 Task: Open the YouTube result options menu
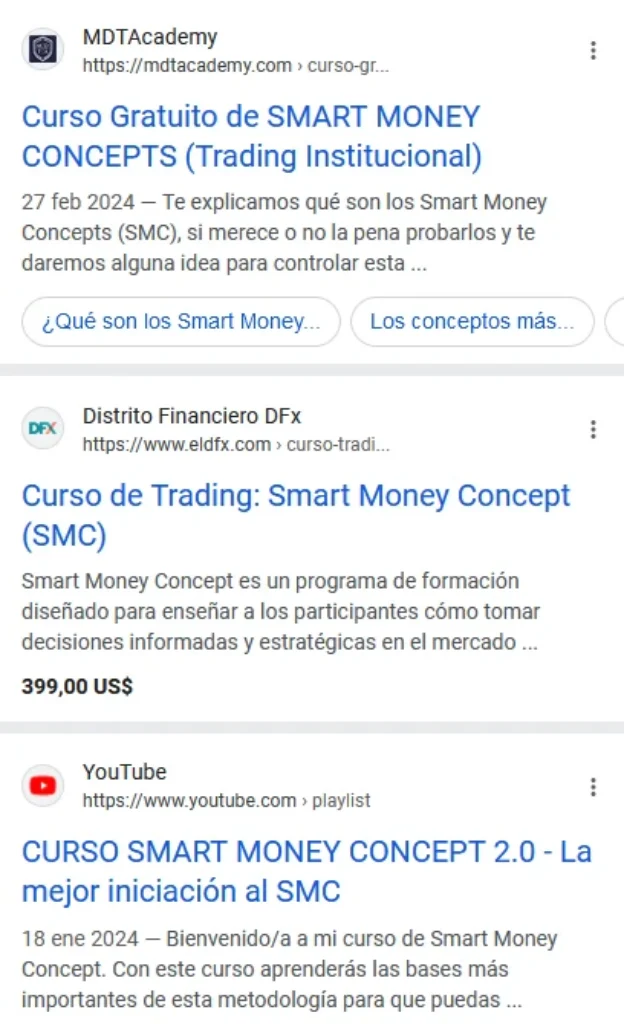coord(593,787)
